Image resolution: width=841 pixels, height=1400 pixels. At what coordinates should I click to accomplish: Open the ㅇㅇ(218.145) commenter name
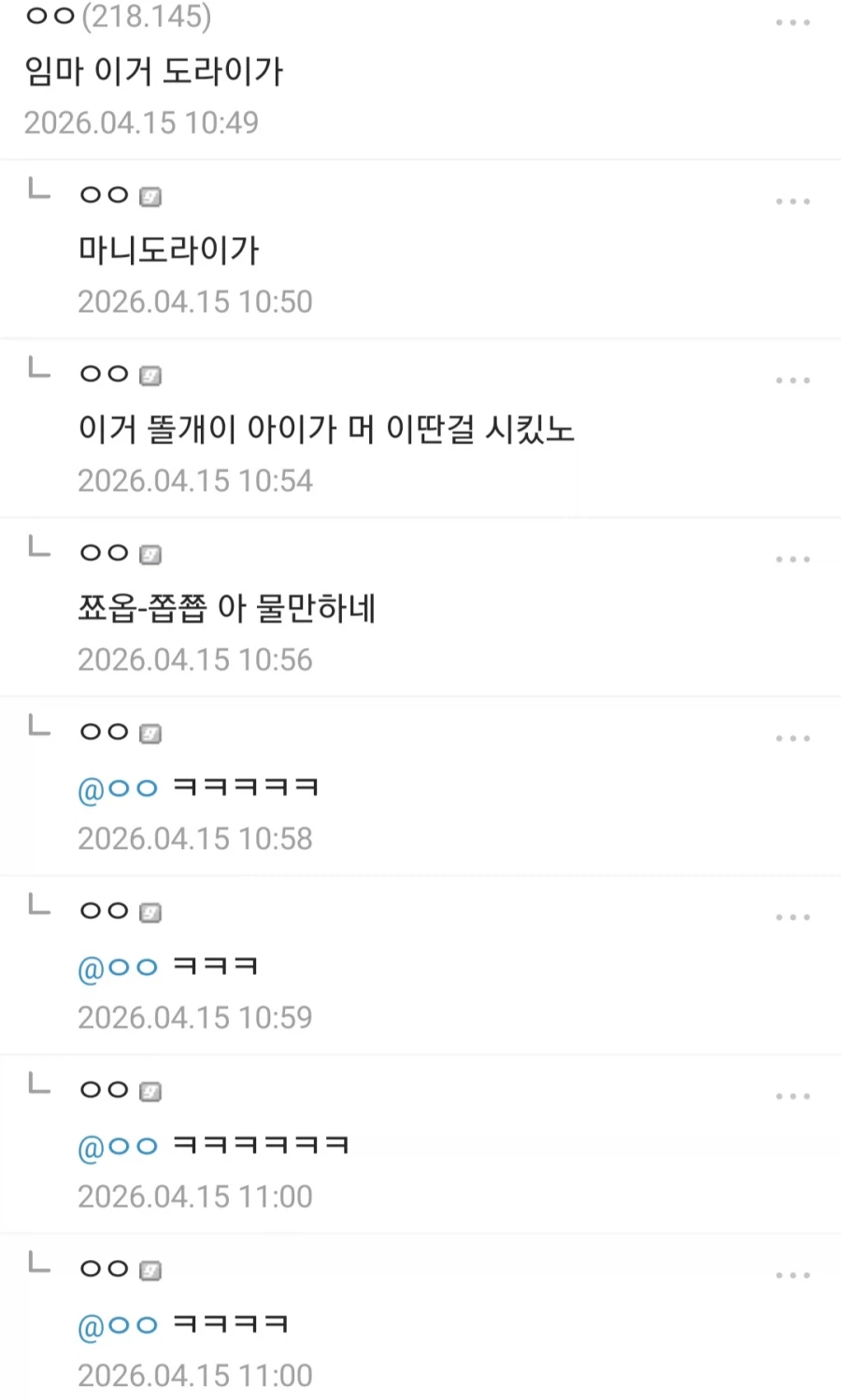pyautogui.click(x=118, y=17)
